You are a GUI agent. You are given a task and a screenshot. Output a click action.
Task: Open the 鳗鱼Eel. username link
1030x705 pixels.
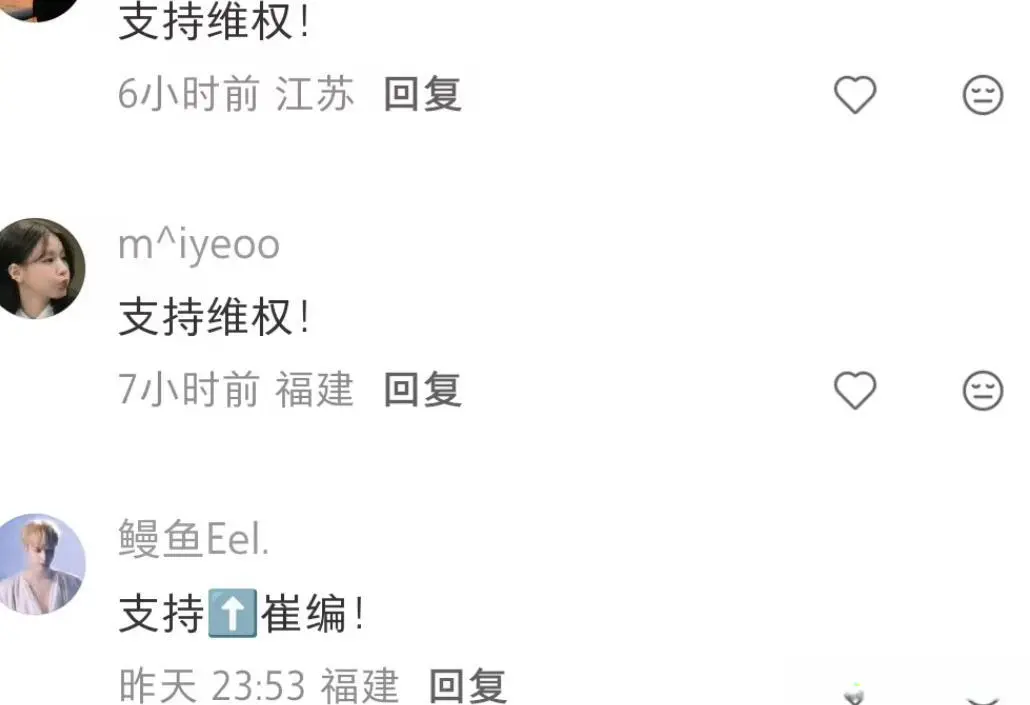click(194, 540)
